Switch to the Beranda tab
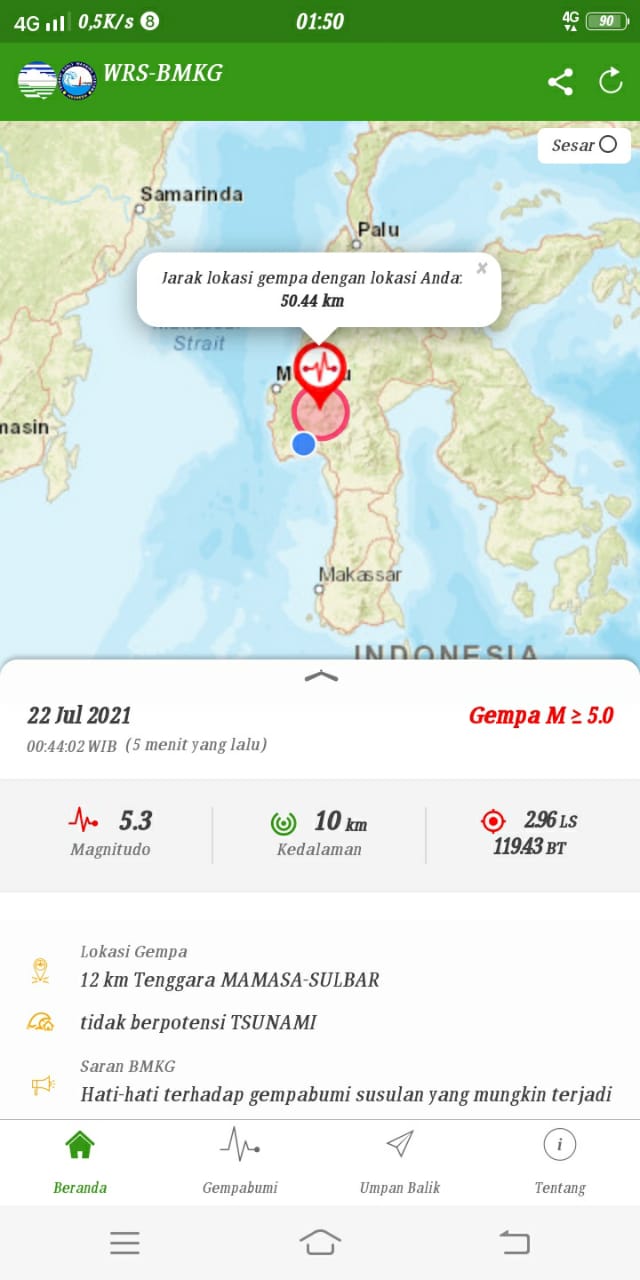The height and width of the screenshot is (1280, 640). point(80,1160)
